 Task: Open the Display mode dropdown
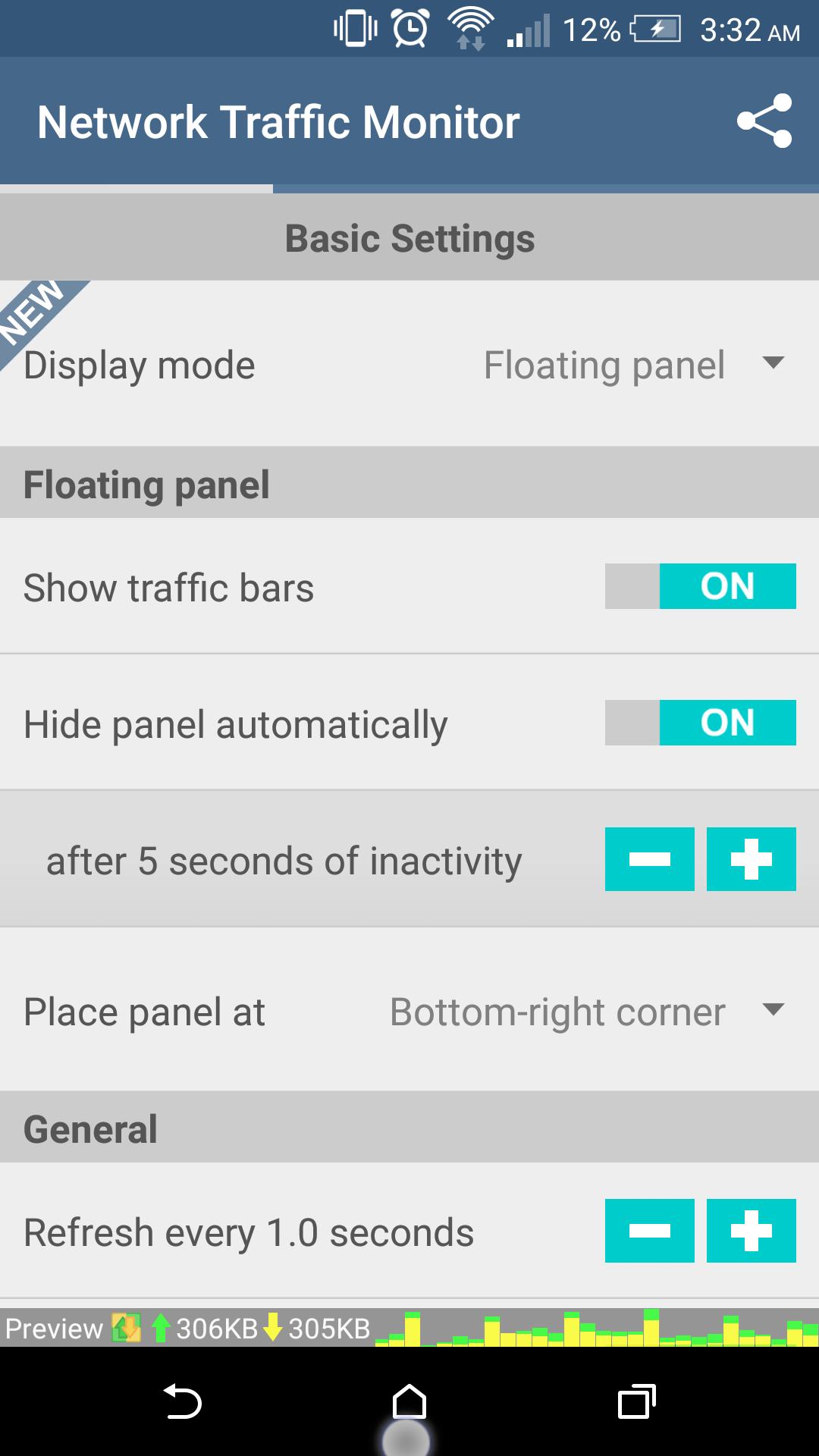(x=633, y=366)
